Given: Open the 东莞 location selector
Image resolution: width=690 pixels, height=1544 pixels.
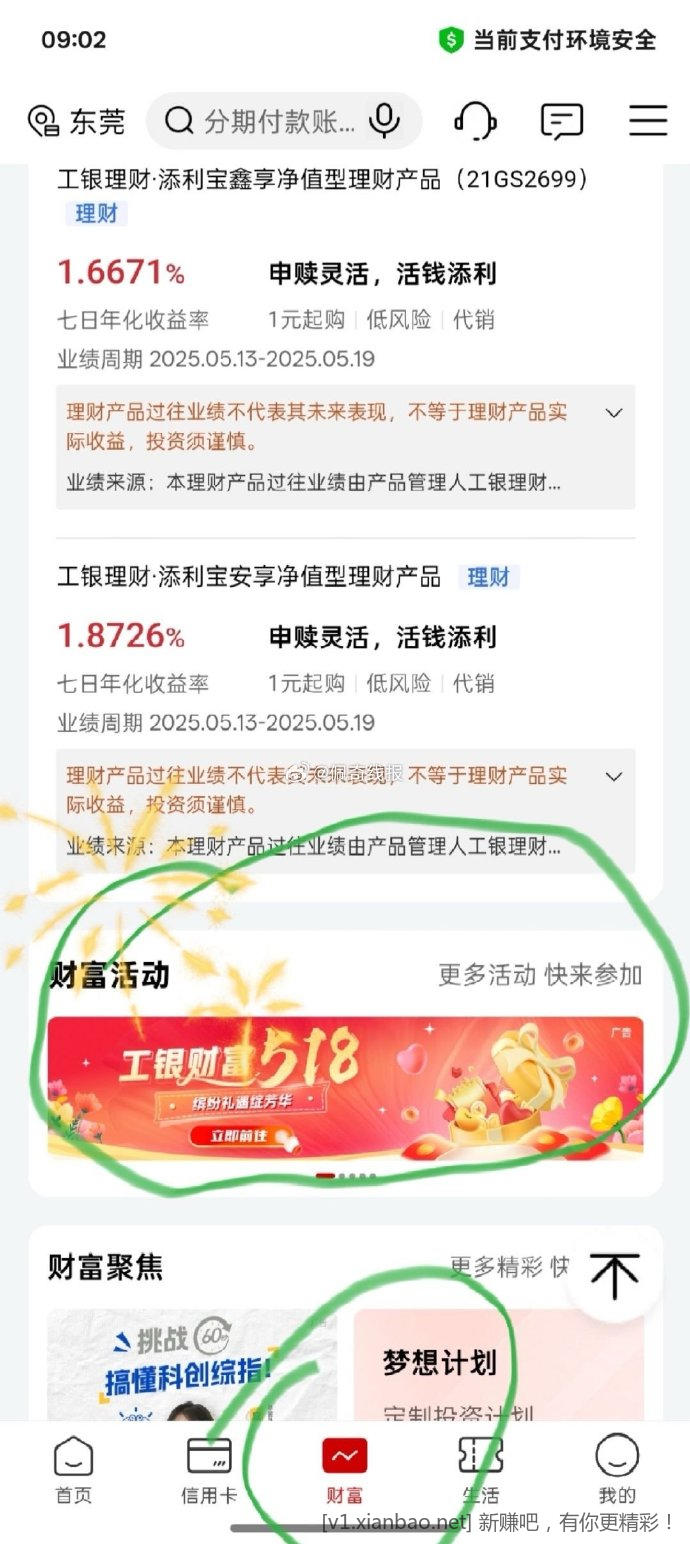Looking at the screenshot, I should coord(76,122).
